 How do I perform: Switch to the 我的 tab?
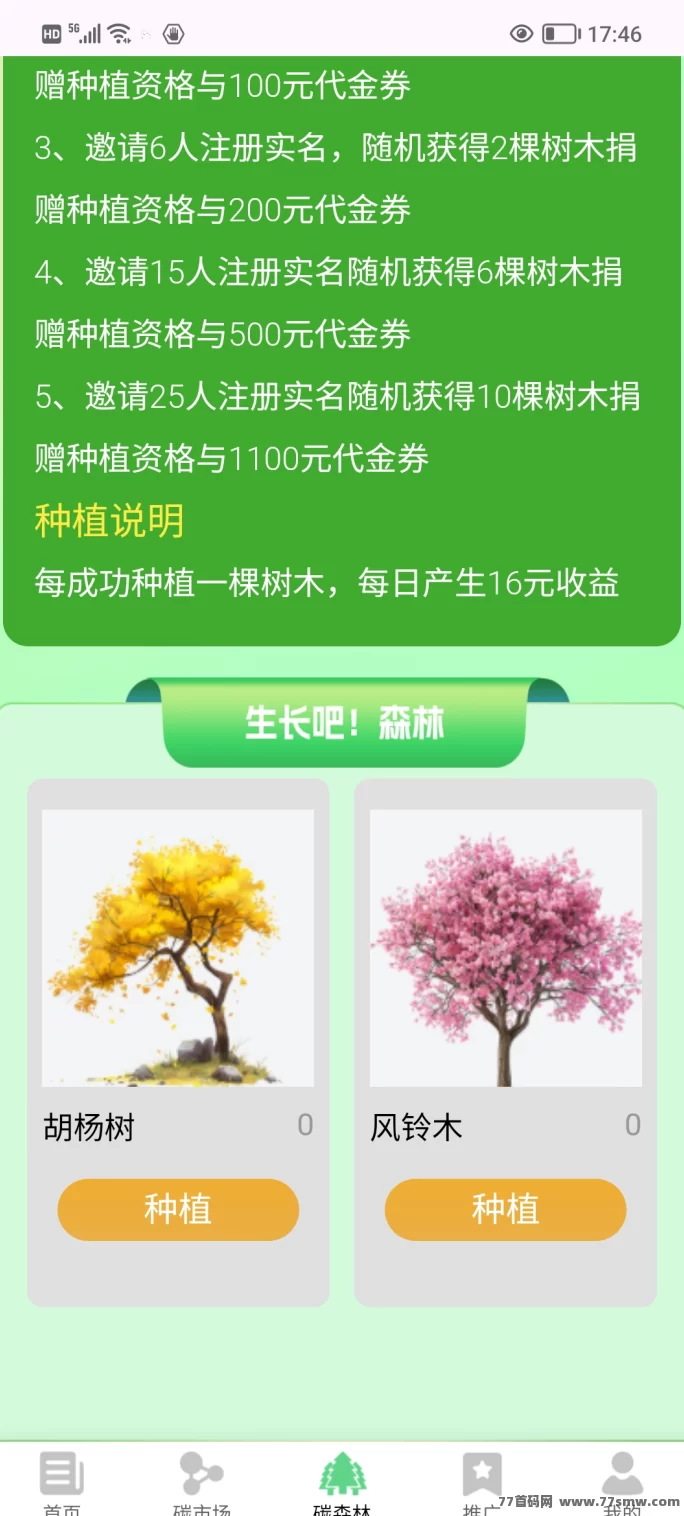[x=621, y=1480]
